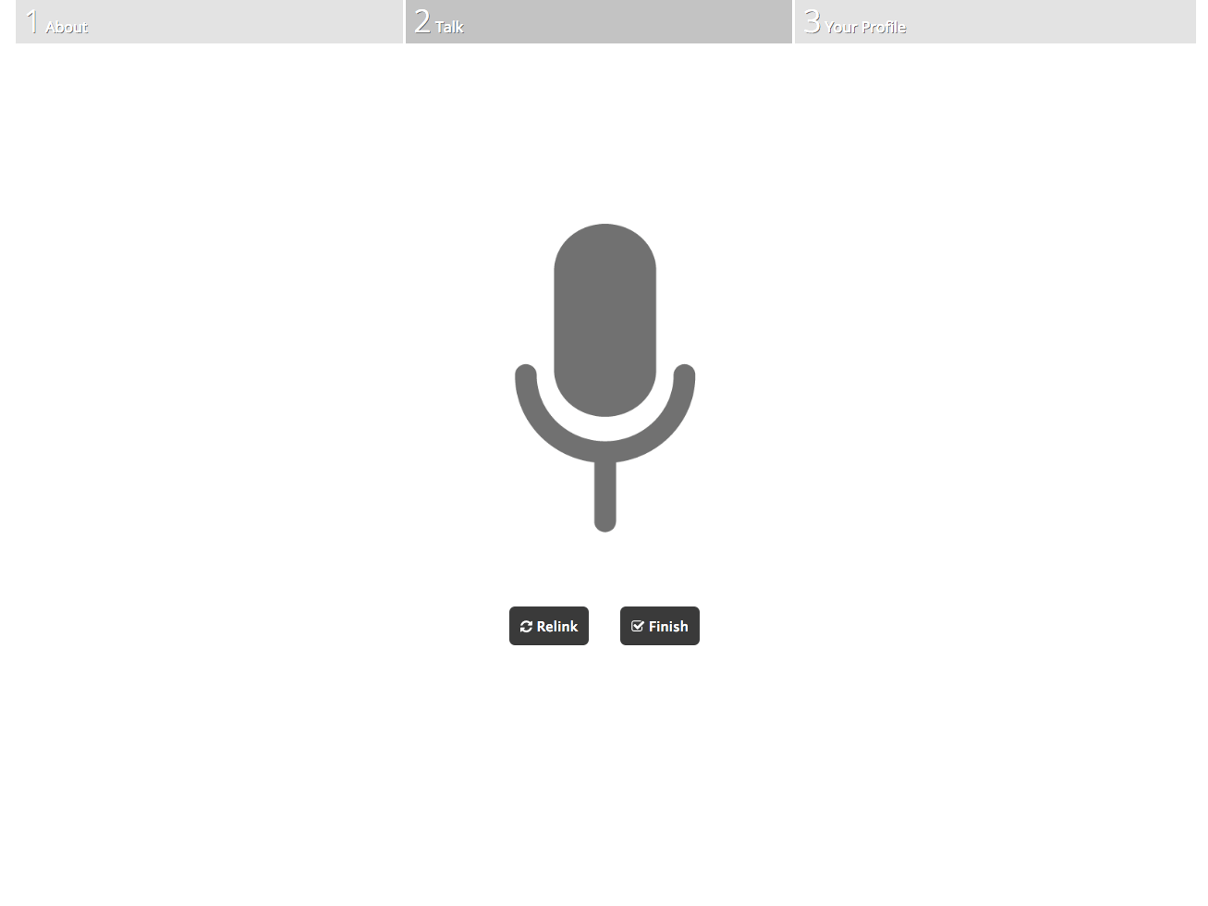
Task: Select the Talk step tab
Action: click(598, 22)
